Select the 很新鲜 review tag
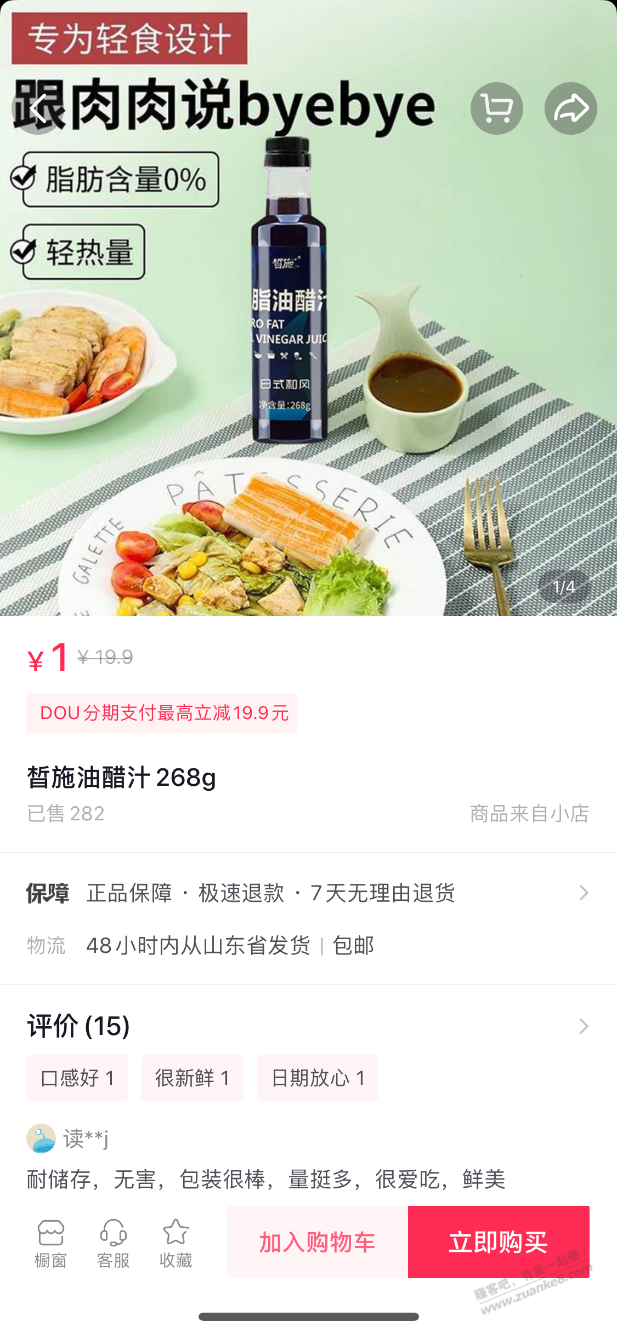The image size is (617, 1334). click(192, 1078)
